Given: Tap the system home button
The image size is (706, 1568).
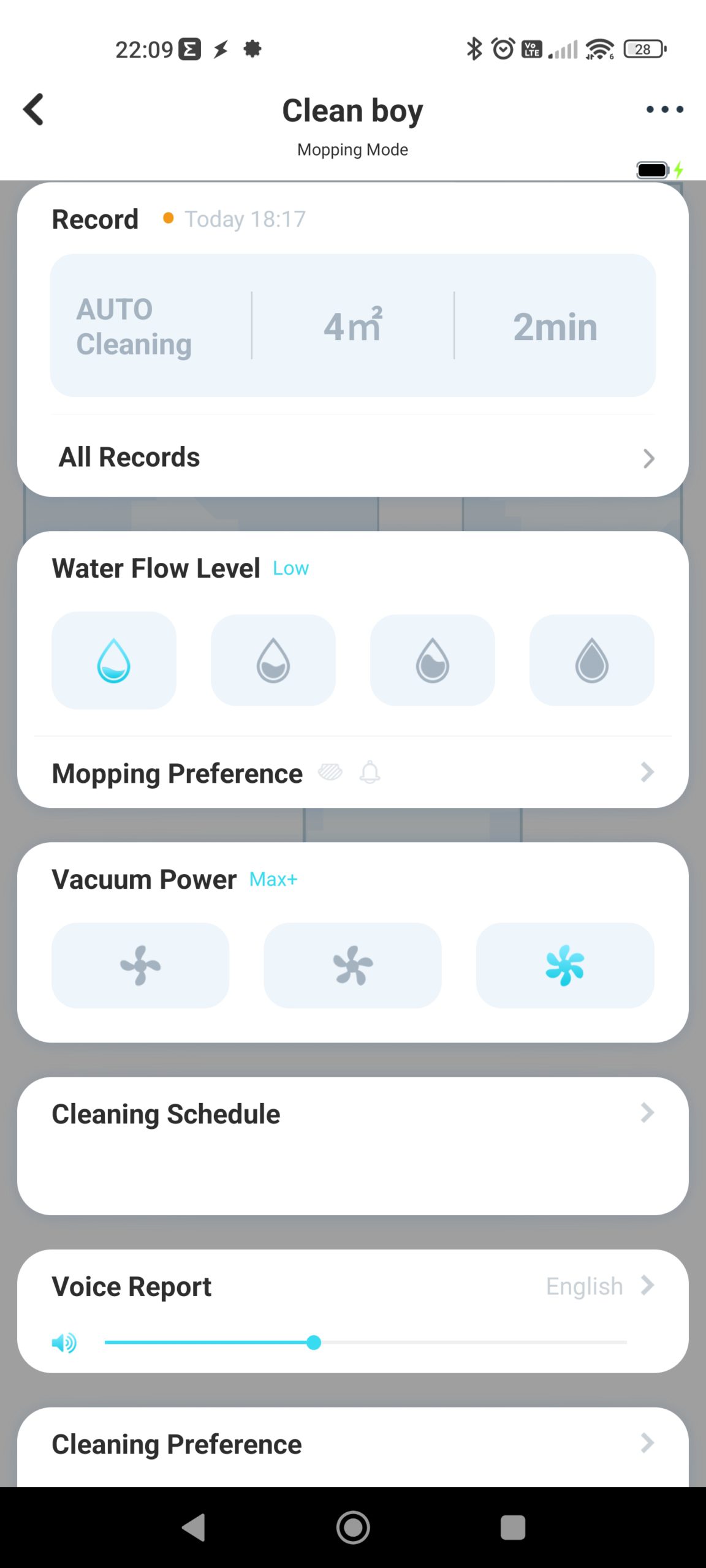Looking at the screenshot, I should click(353, 1528).
